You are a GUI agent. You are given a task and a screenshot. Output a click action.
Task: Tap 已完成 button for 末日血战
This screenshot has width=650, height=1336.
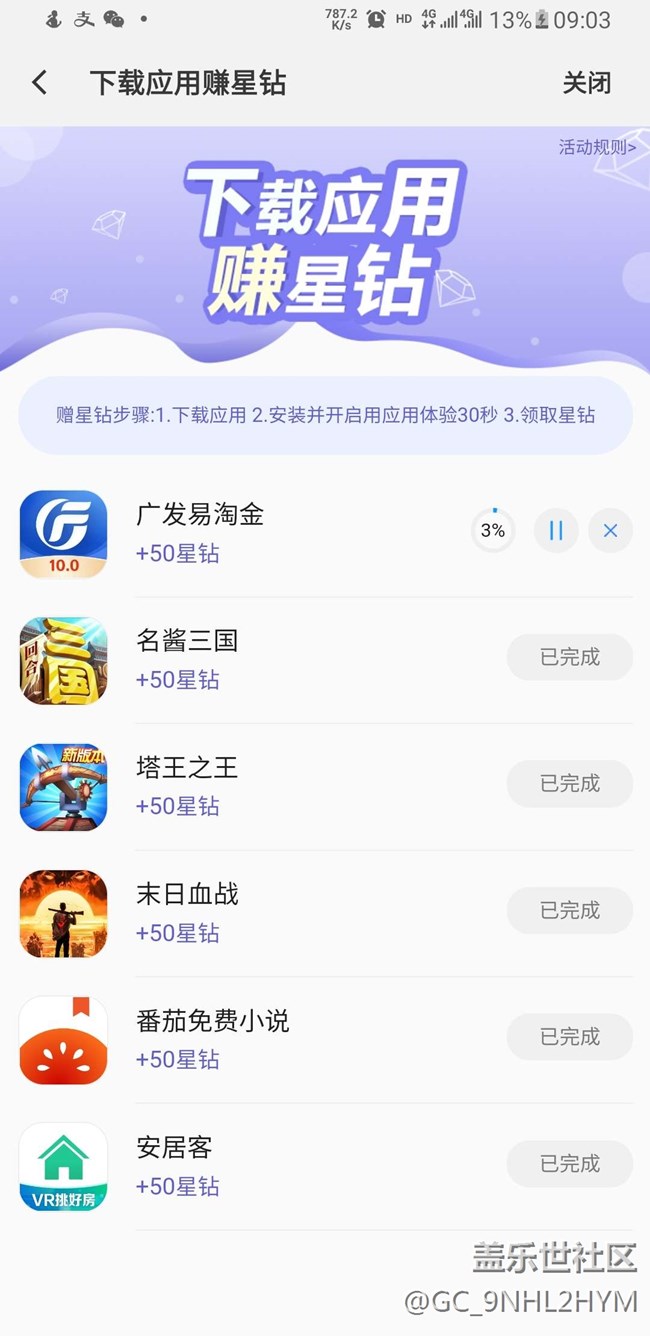coord(570,910)
